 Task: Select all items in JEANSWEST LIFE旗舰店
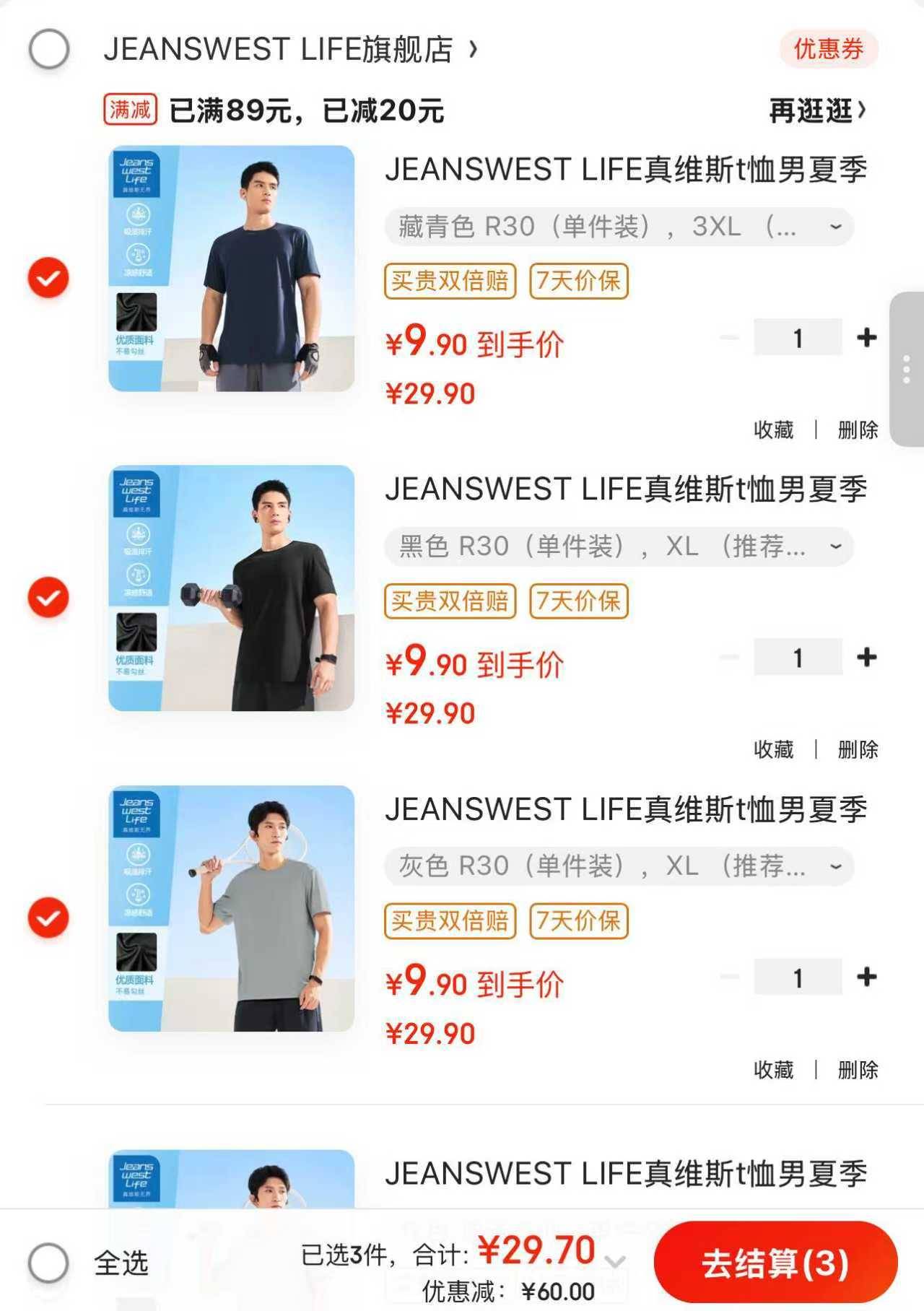[x=49, y=49]
